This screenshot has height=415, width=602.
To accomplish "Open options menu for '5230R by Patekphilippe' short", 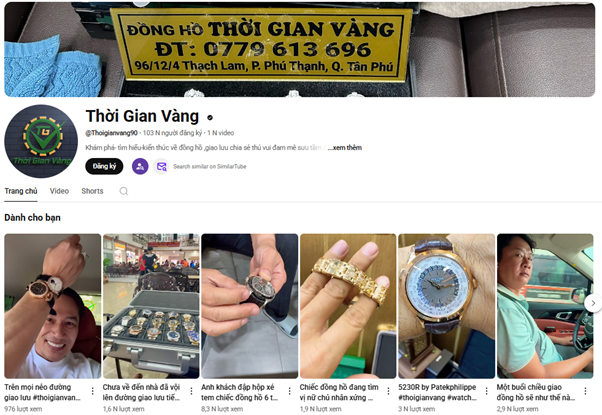I will tap(488, 391).
